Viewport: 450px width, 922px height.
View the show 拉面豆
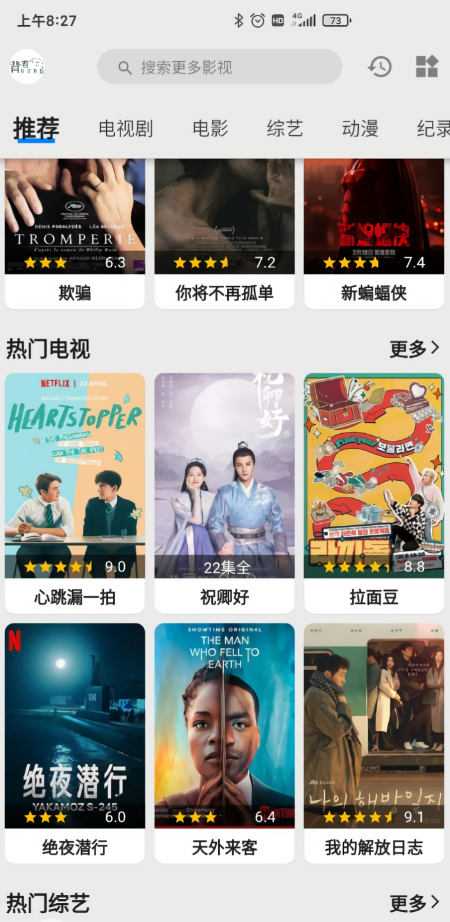point(374,493)
